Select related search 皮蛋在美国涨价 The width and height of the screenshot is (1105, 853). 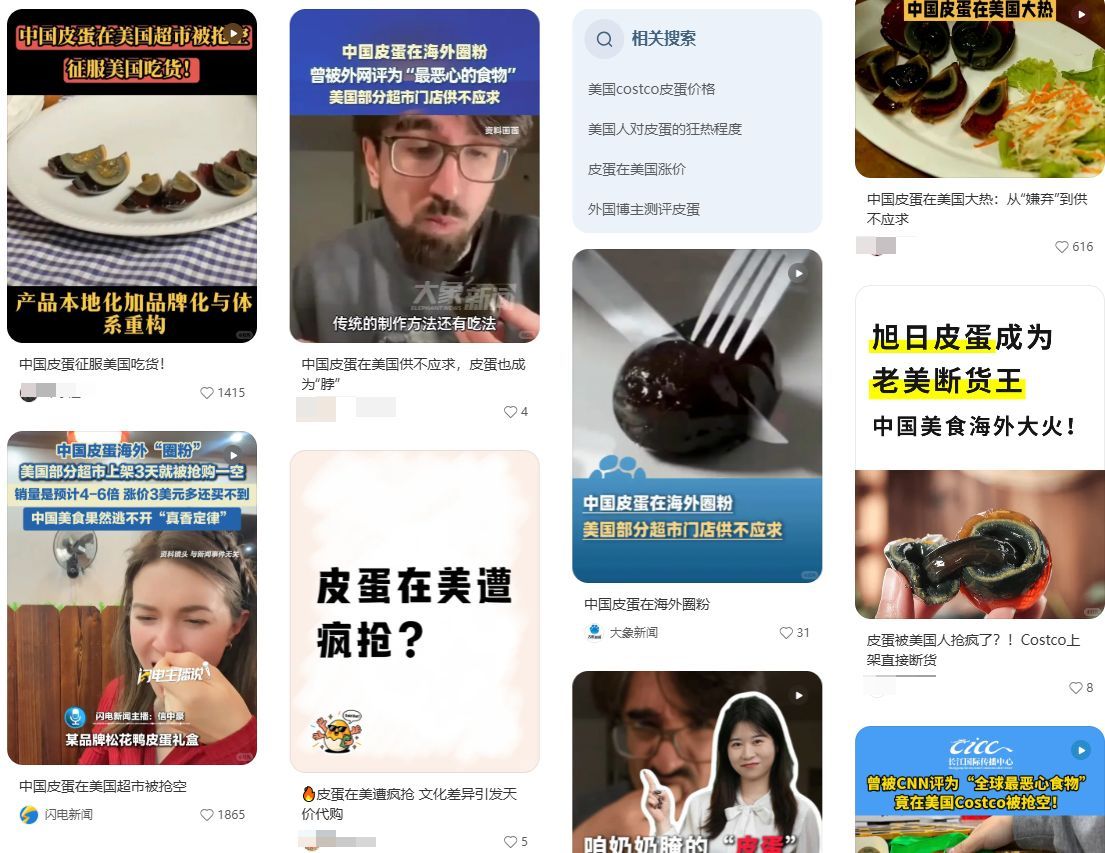tap(636, 169)
